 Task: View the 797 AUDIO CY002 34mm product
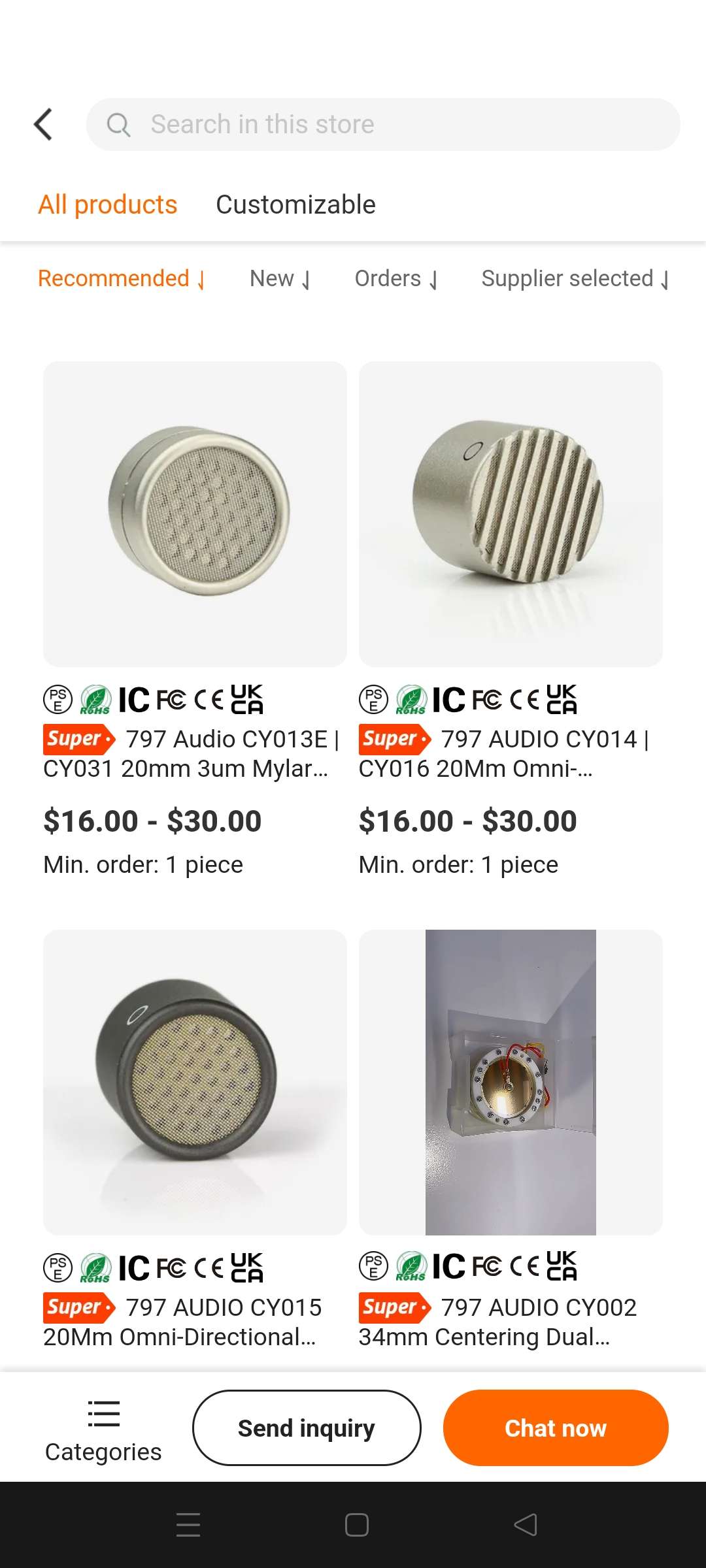pyautogui.click(x=511, y=1083)
